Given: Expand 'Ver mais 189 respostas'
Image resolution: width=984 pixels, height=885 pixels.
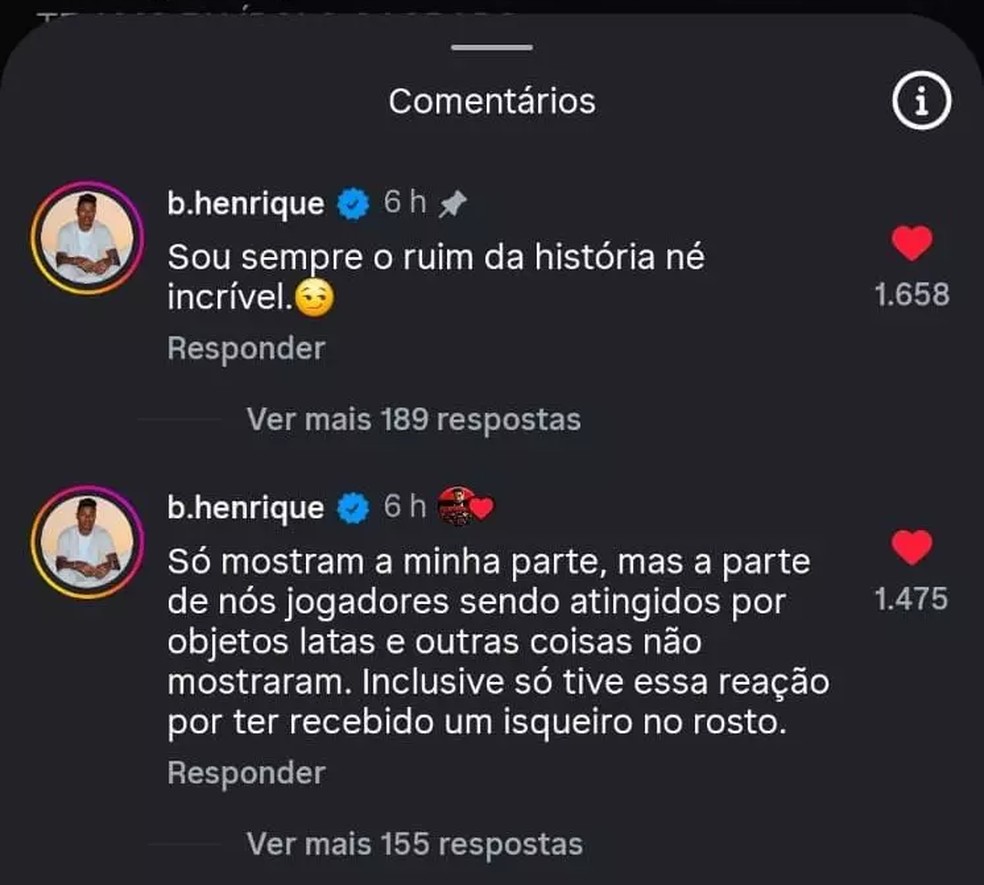Looking at the screenshot, I should (413, 419).
